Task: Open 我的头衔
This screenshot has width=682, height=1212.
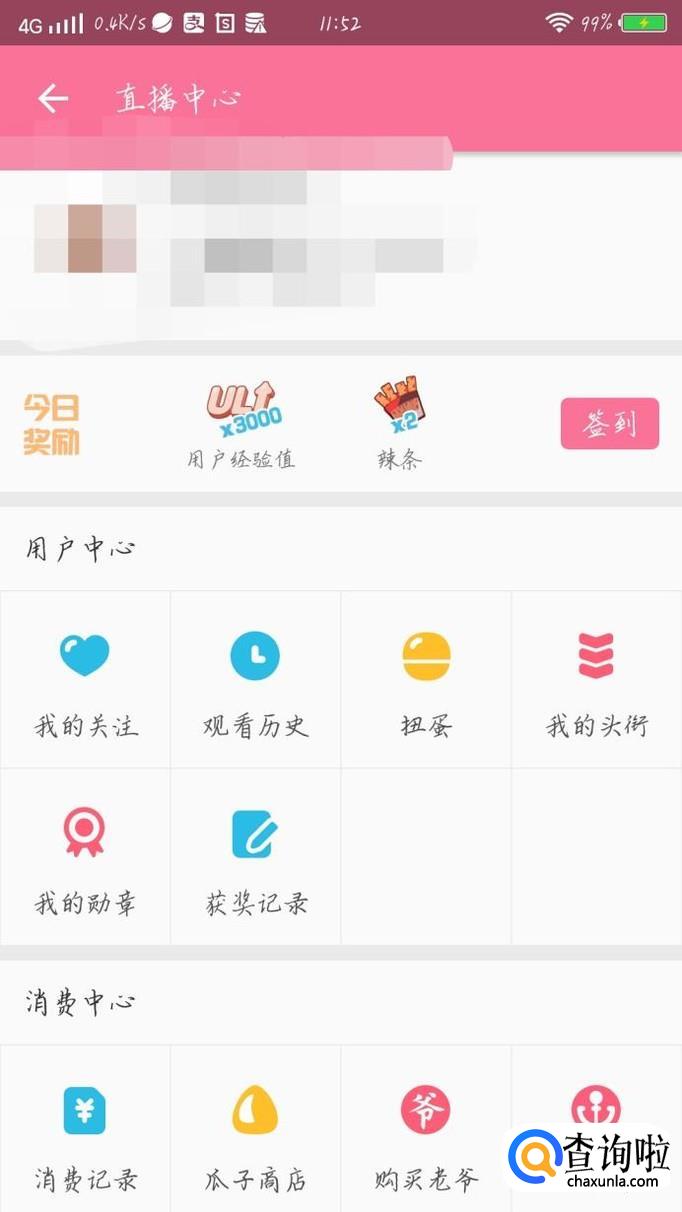Action: [x=596, y=680]
